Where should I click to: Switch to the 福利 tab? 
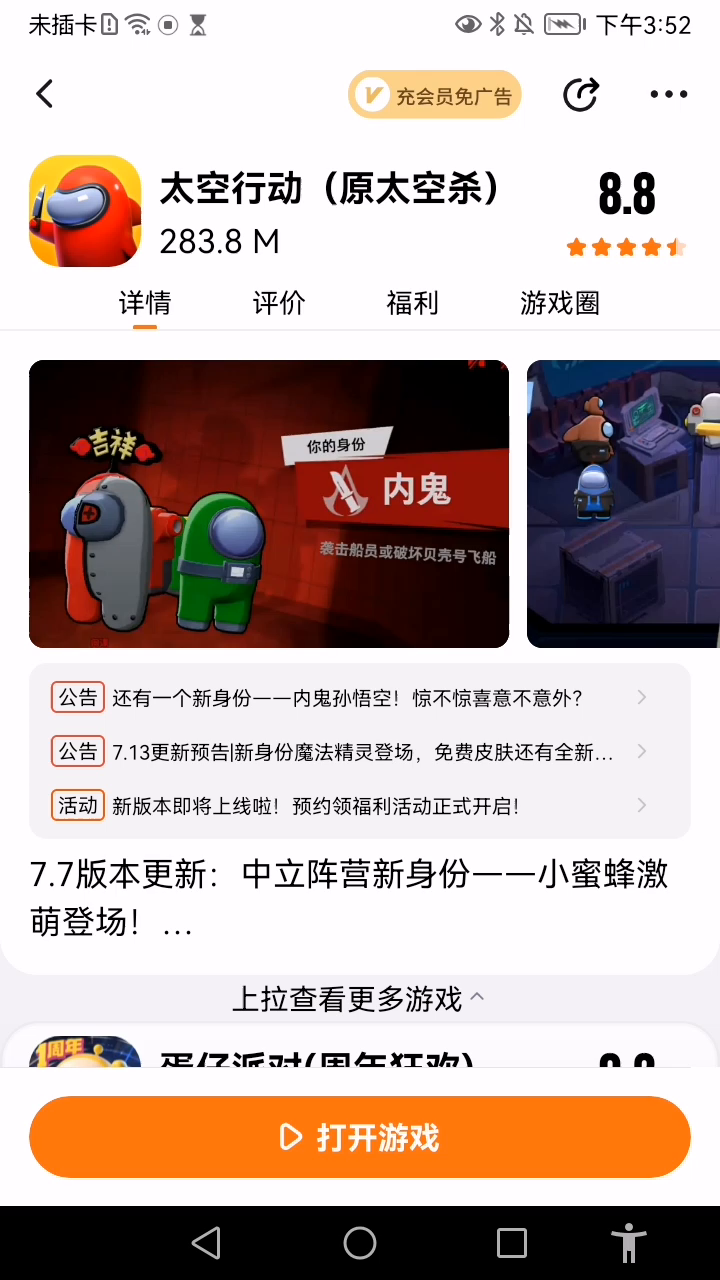412,303
